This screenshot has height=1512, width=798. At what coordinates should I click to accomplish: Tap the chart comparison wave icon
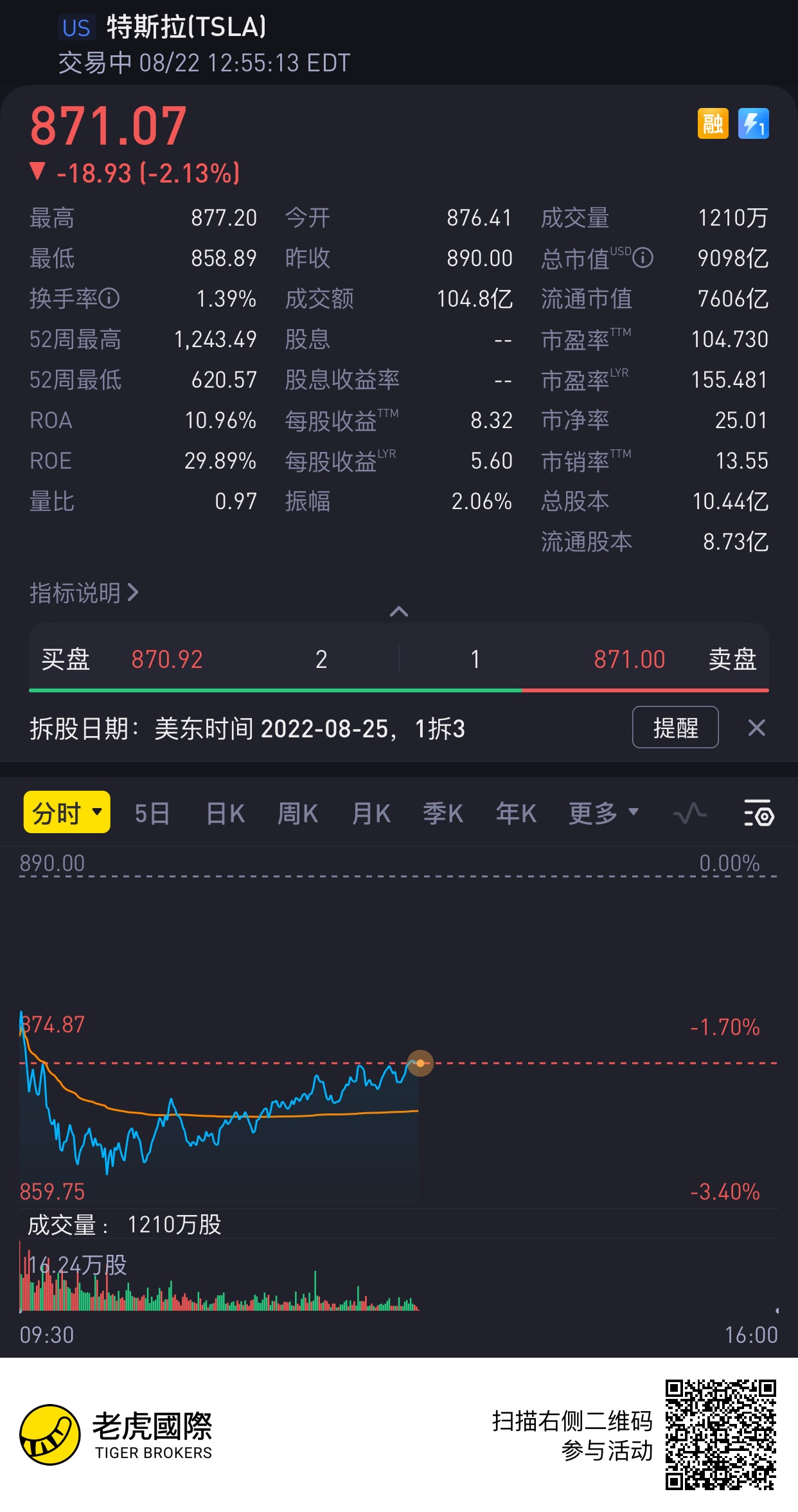tap(689, 813)
